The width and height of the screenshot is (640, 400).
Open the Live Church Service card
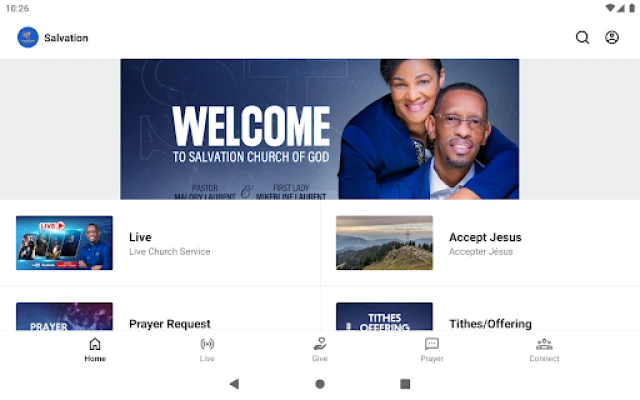pyautogui.click(x=160, y=243)
